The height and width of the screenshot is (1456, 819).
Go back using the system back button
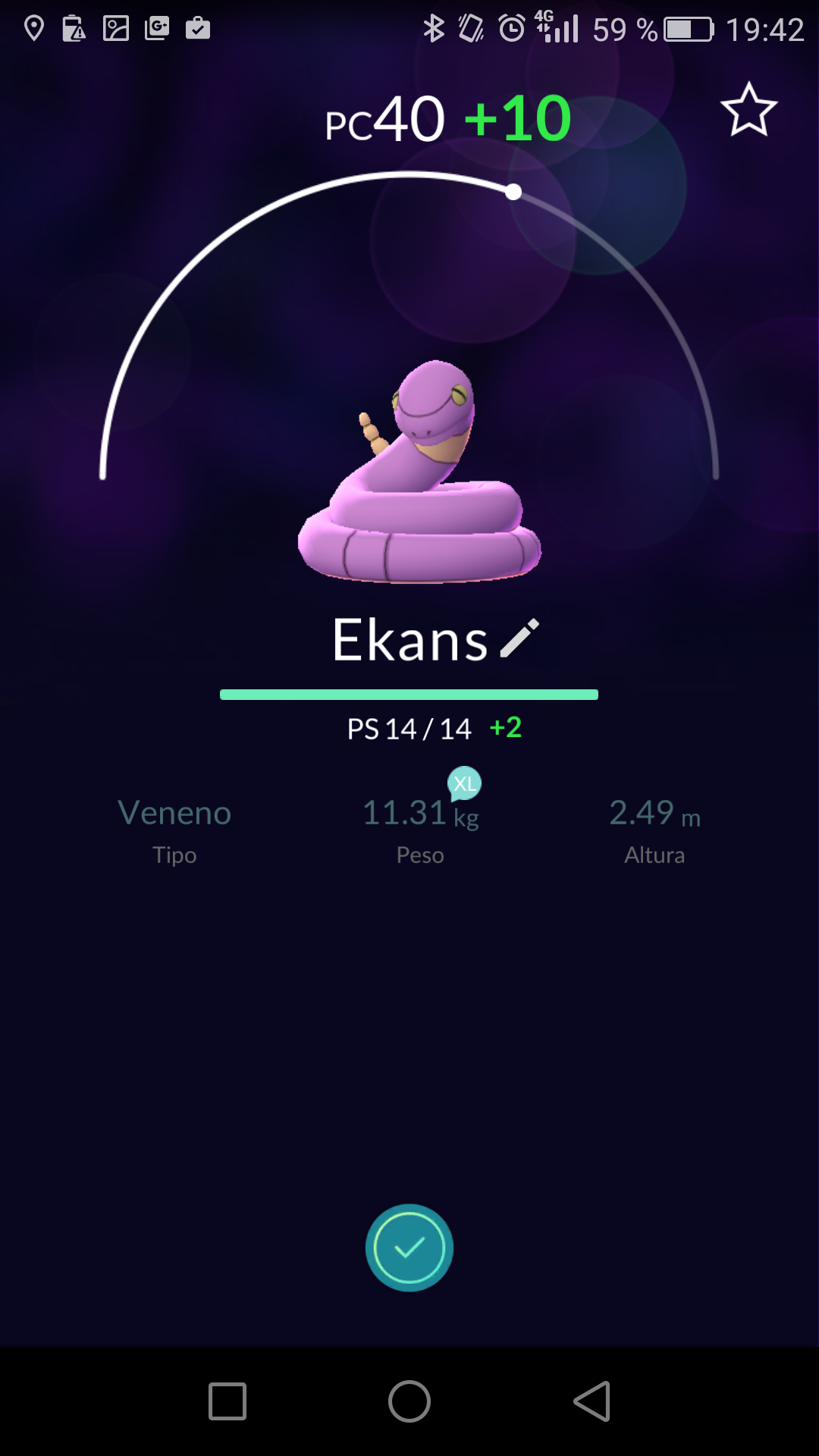click(592, 1401)
